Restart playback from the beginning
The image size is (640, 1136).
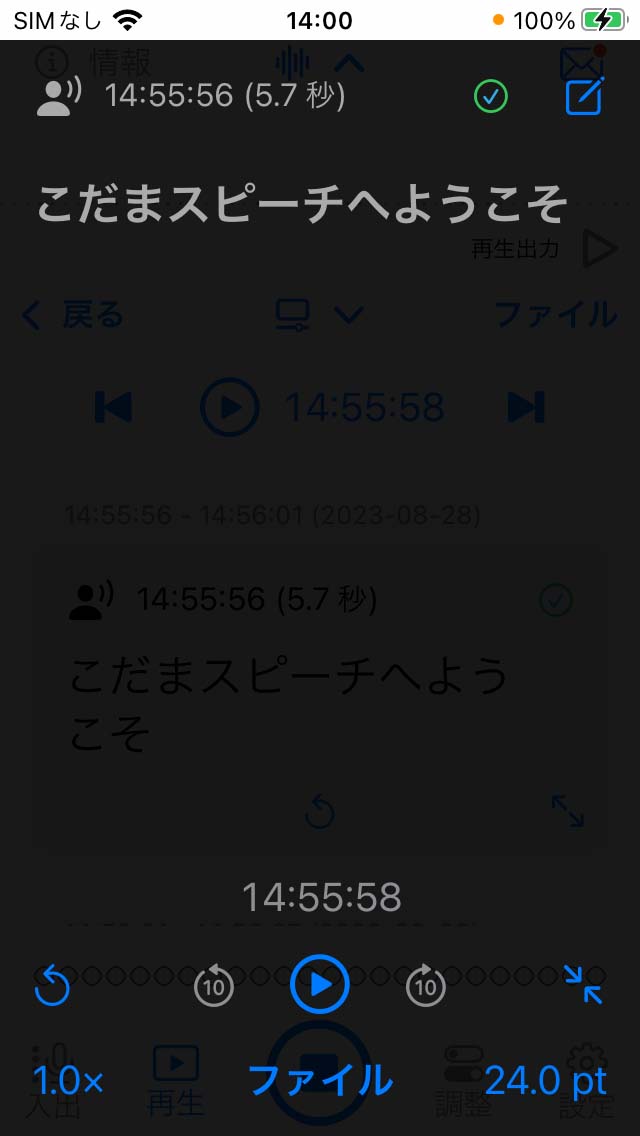click(52, 986)
